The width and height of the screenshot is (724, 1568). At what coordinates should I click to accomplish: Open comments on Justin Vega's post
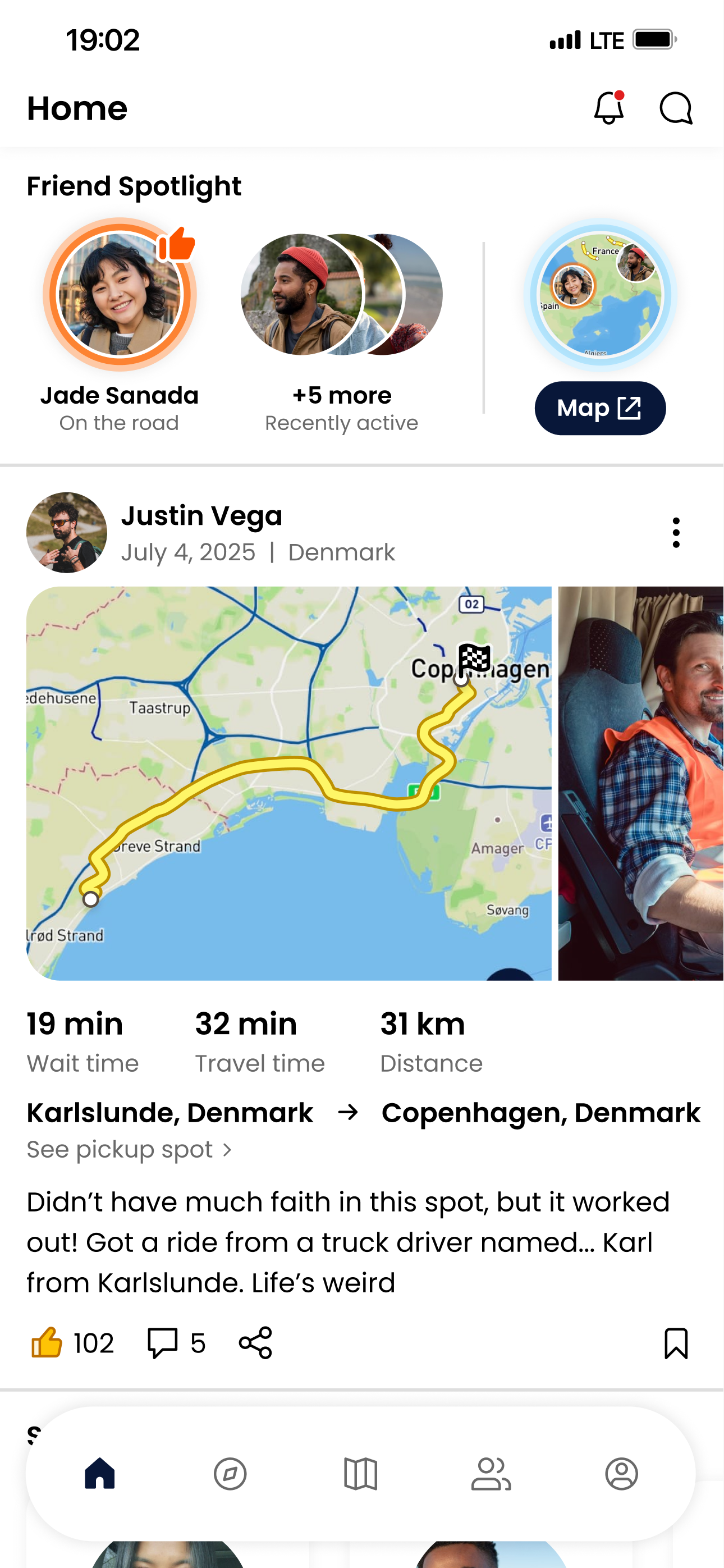click(x=163, y=1342)
